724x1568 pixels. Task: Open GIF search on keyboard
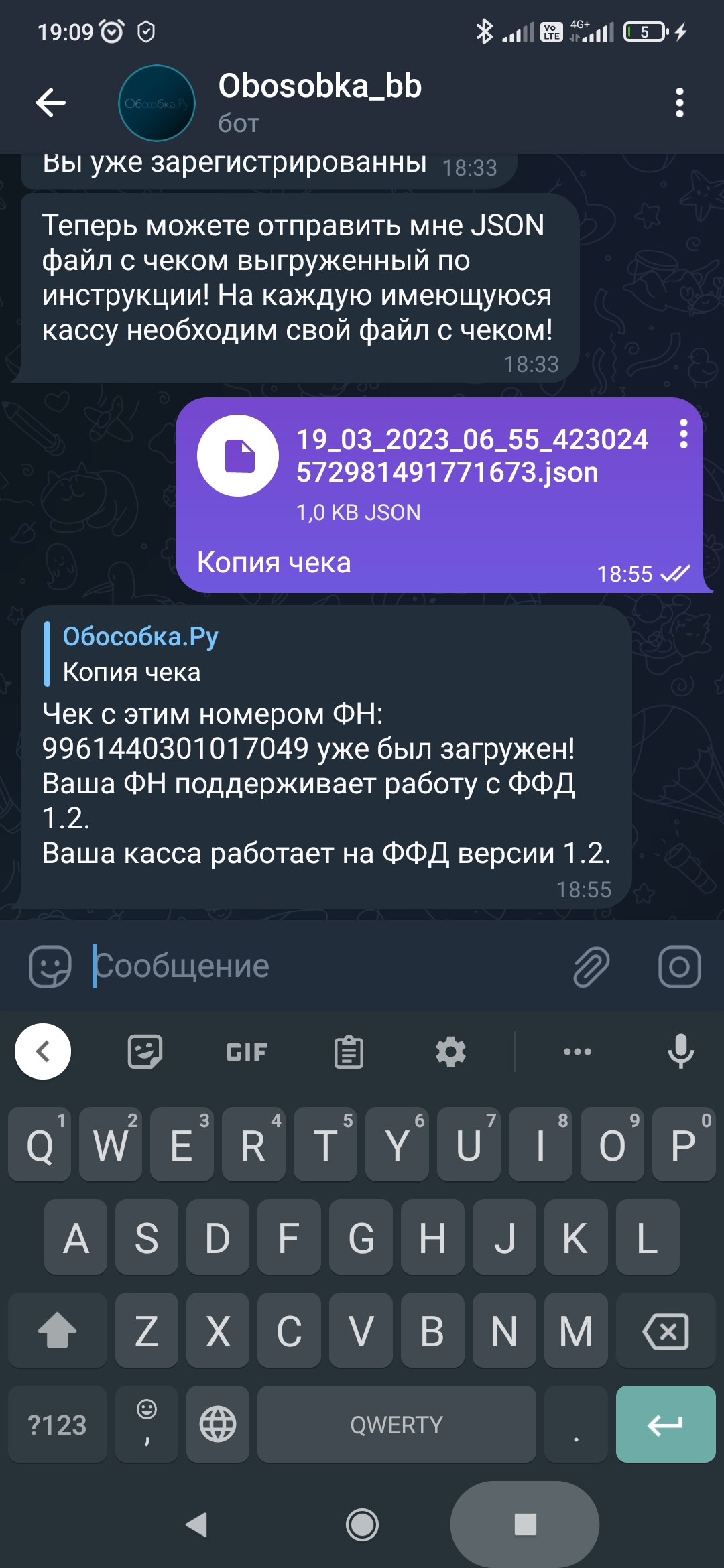[247, 1052]
